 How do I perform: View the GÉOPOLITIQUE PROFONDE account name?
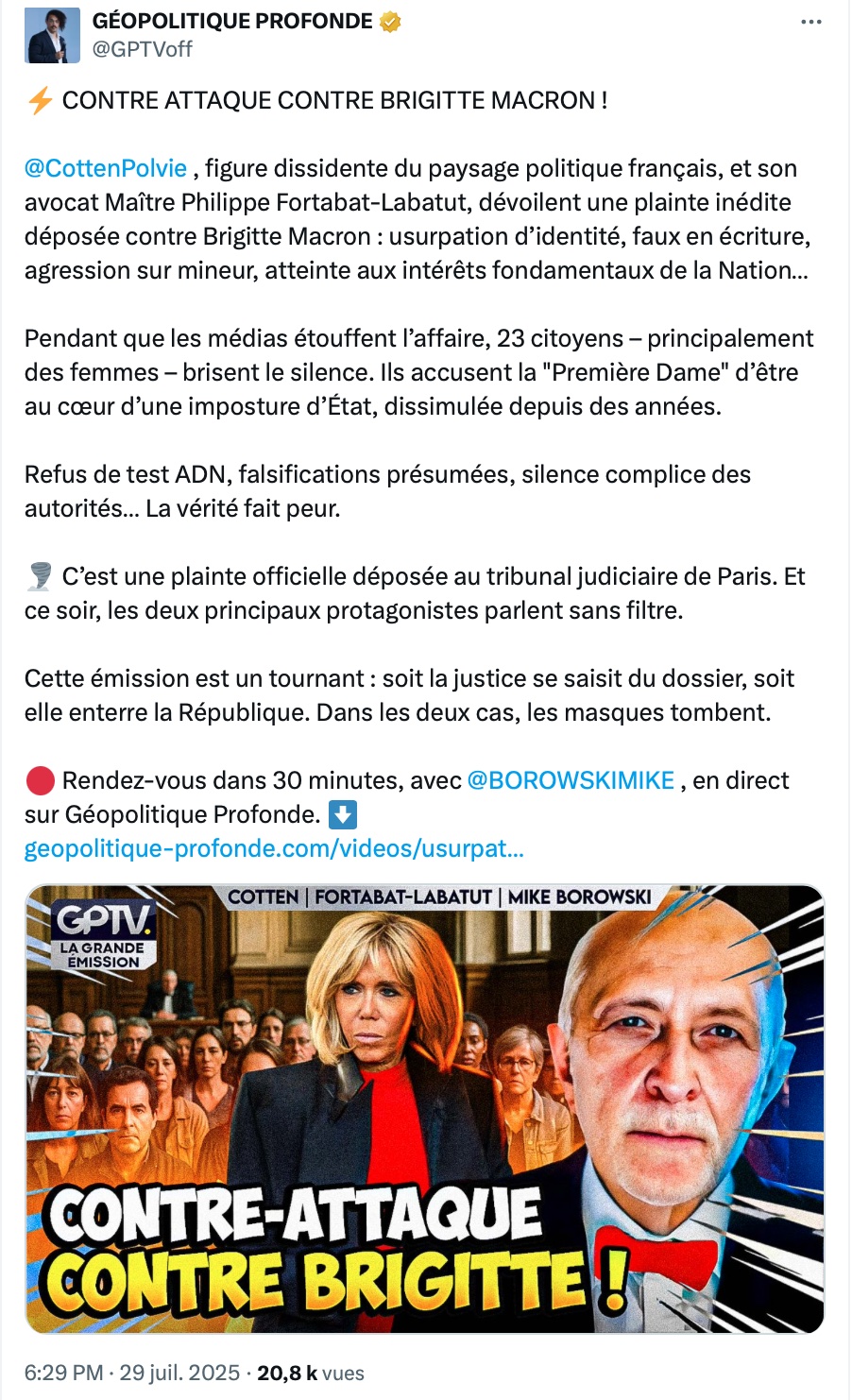[x=232, y=21]
